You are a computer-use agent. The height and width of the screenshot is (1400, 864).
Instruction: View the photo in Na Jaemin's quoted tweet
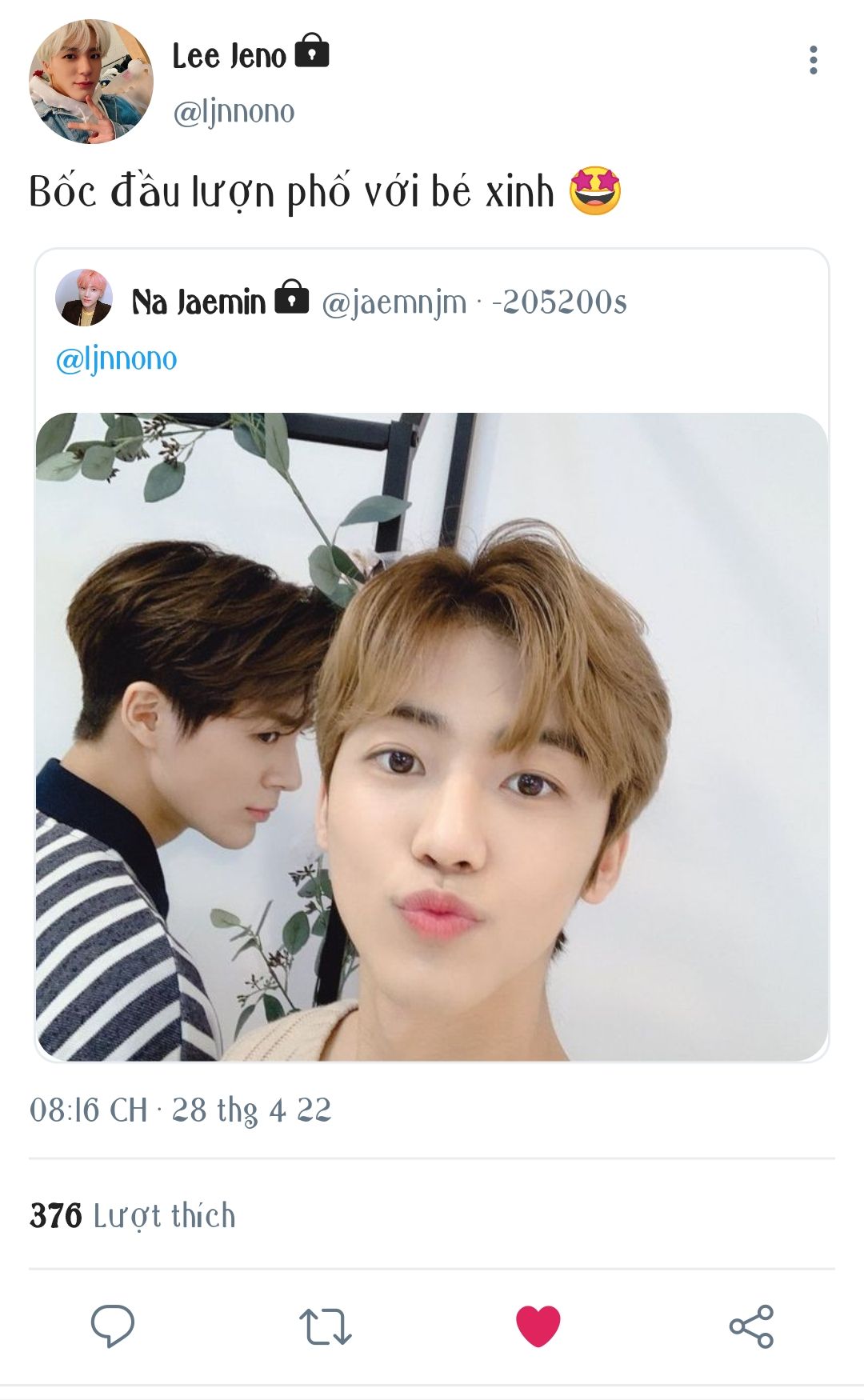click(432, 736)
